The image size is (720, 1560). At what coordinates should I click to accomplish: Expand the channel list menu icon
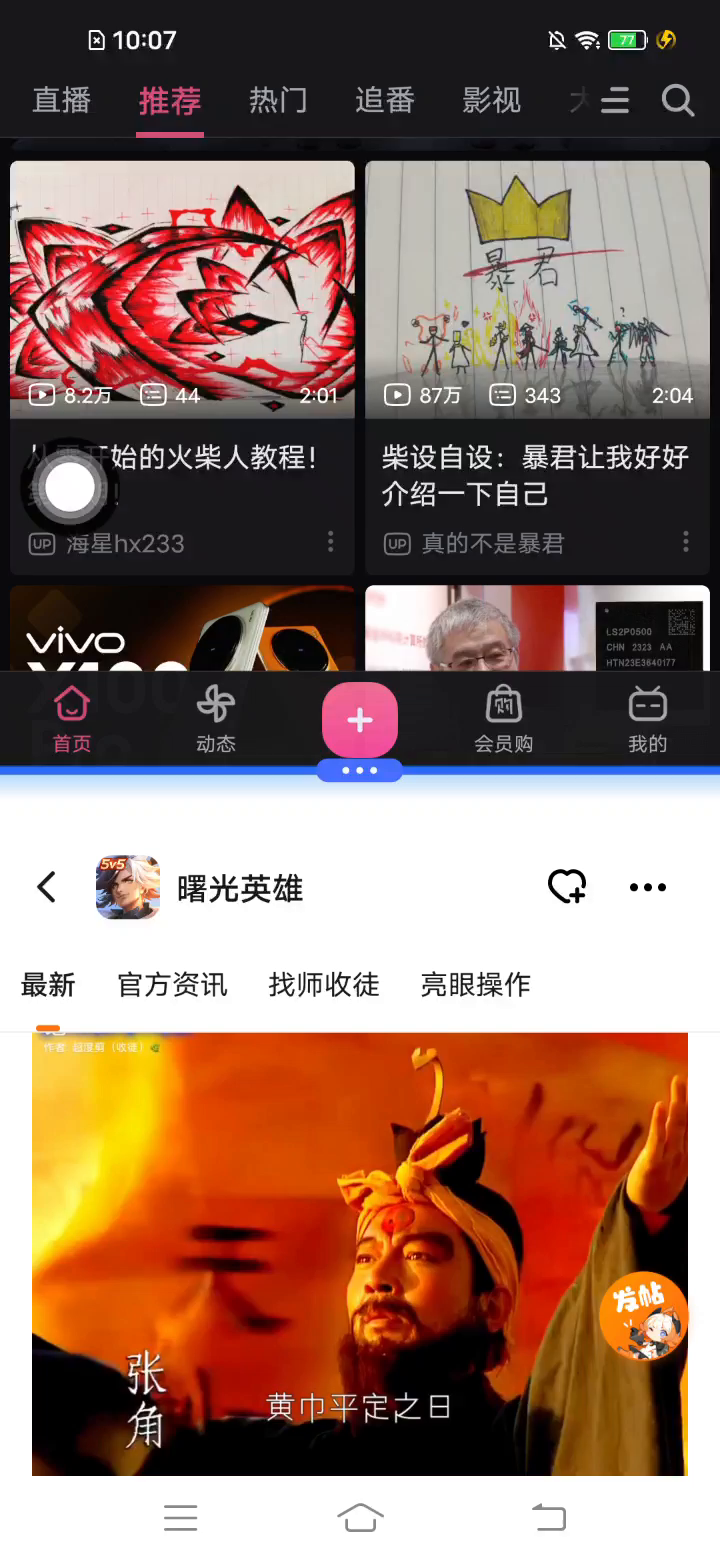click(x=615, y=100)
